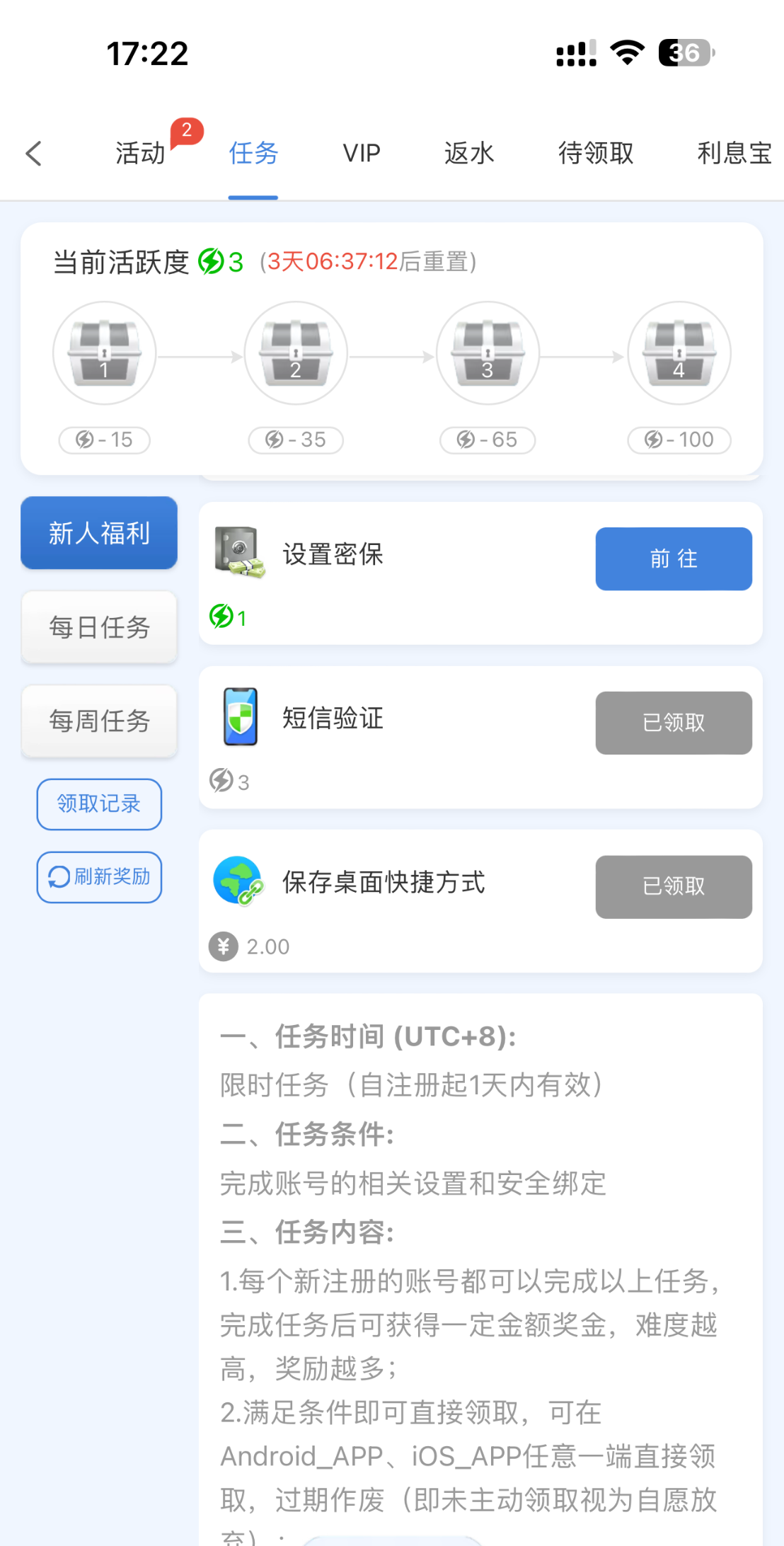Go back using the top-left arrow
784x1546 pixels.
coord(33,153)
